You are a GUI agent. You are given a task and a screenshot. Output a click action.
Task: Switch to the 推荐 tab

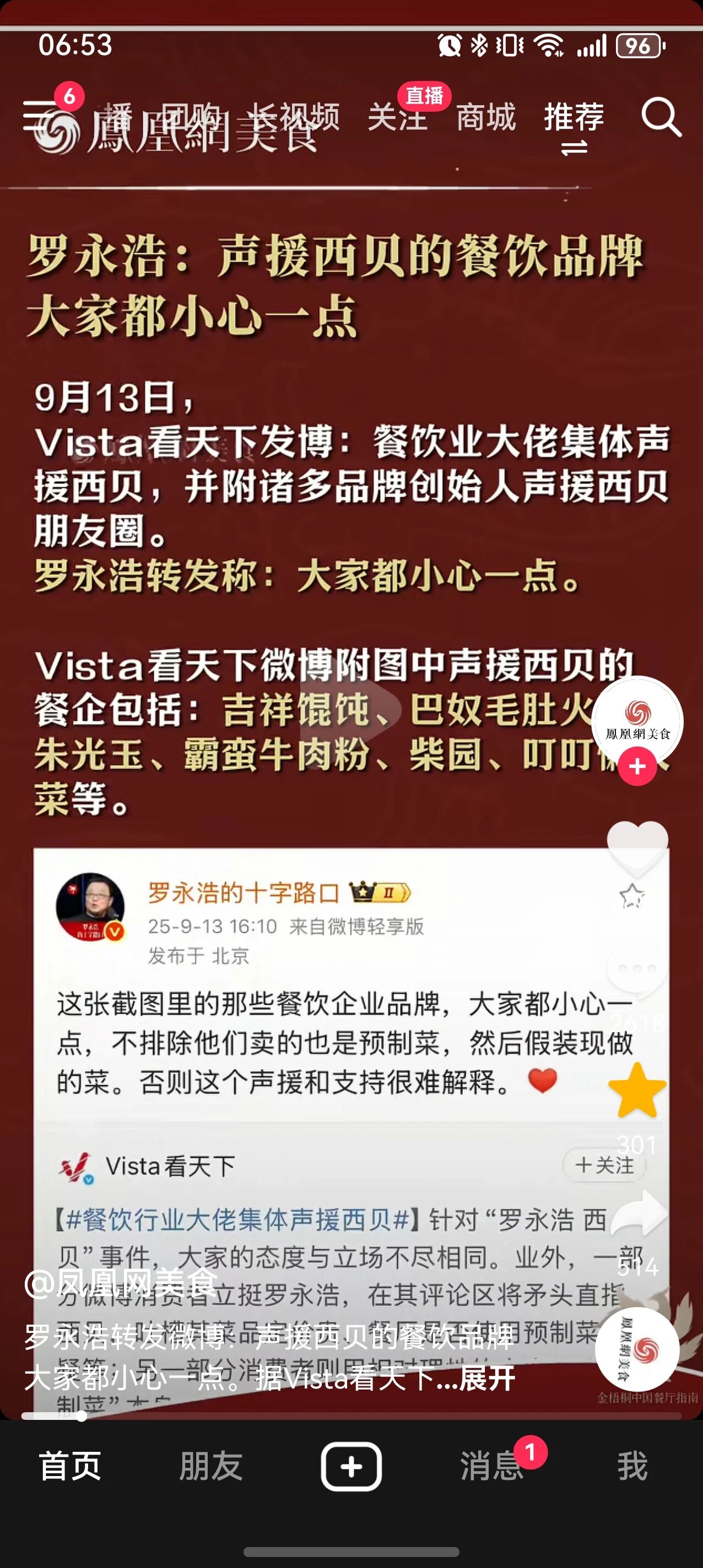574,116
